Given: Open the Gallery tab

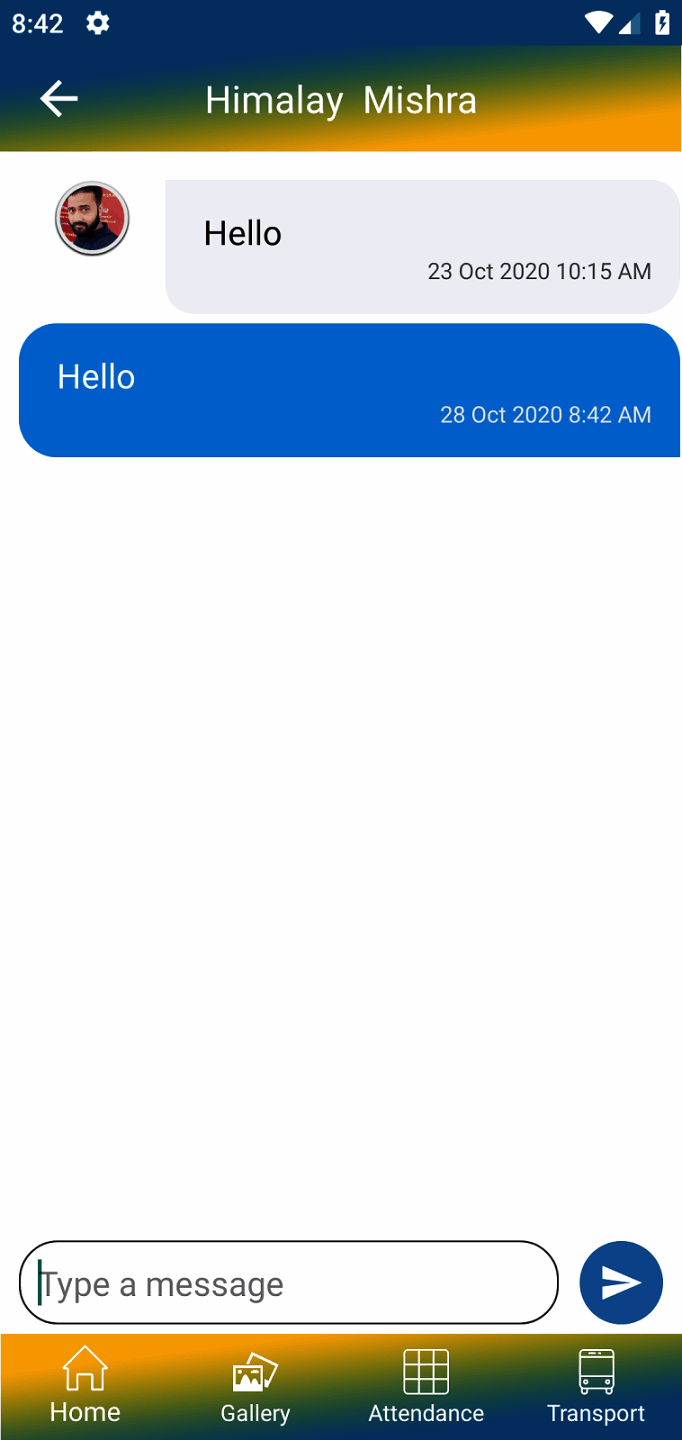Looking at the screenshot, I should 255,1387.
